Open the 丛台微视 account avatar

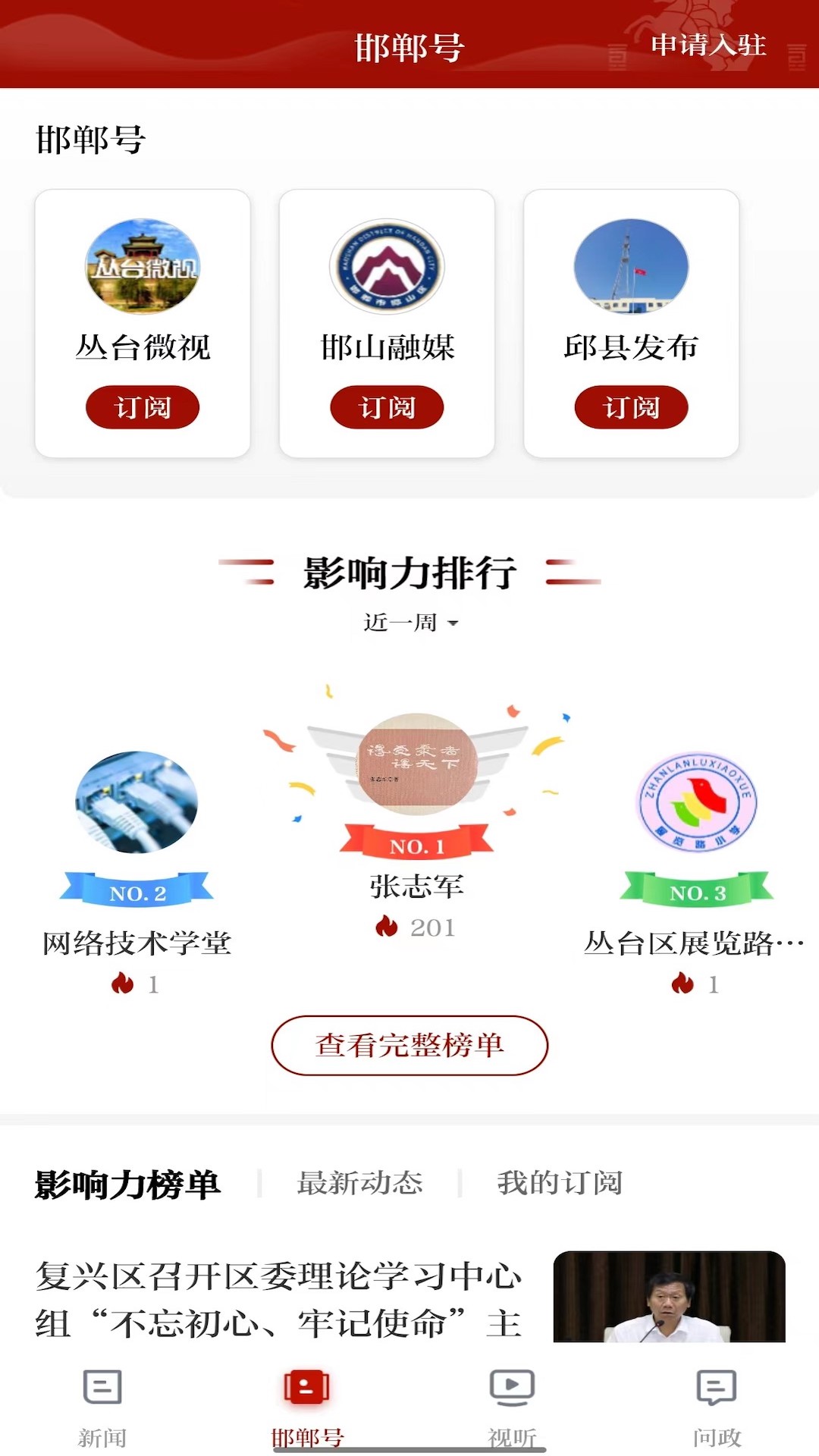(x=142, y=267)
